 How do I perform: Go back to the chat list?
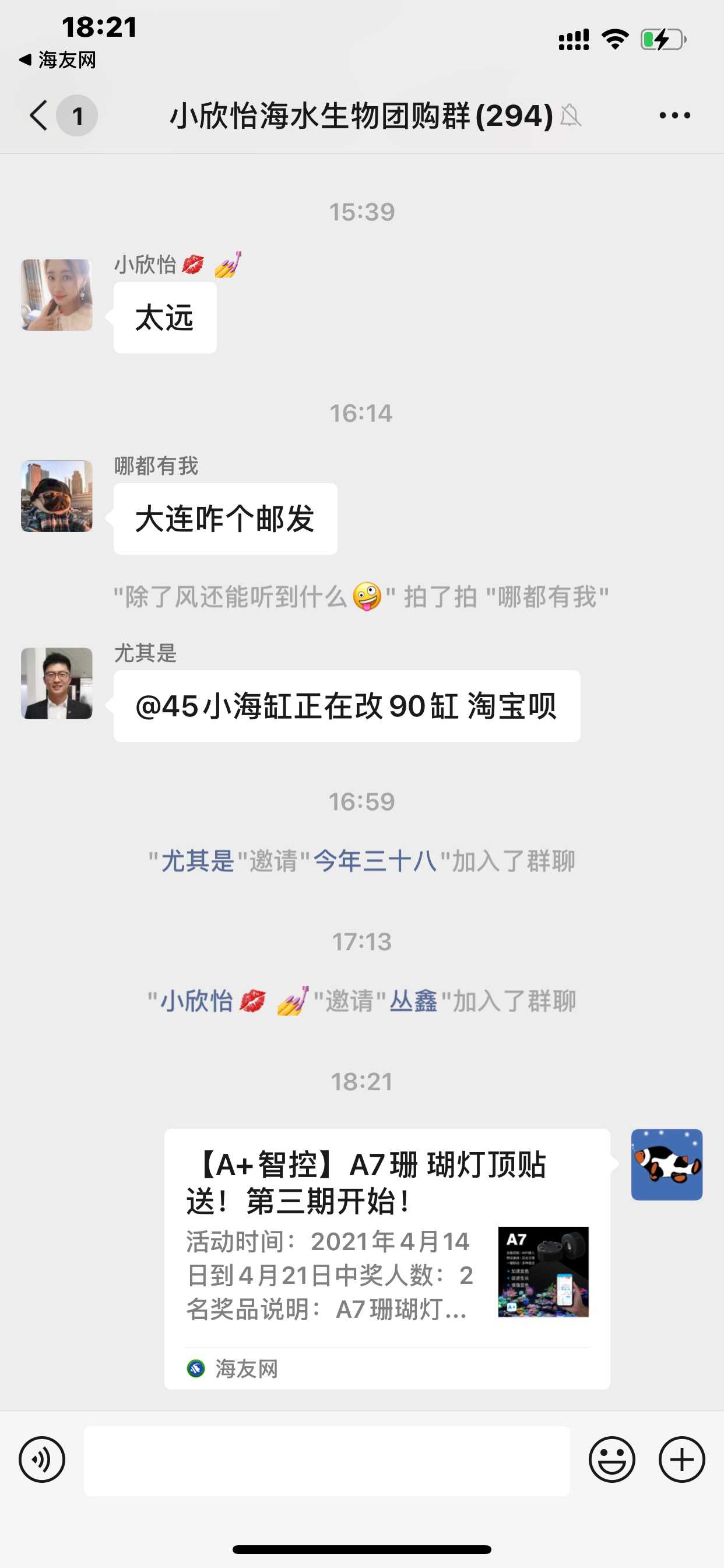coord(40,115)
